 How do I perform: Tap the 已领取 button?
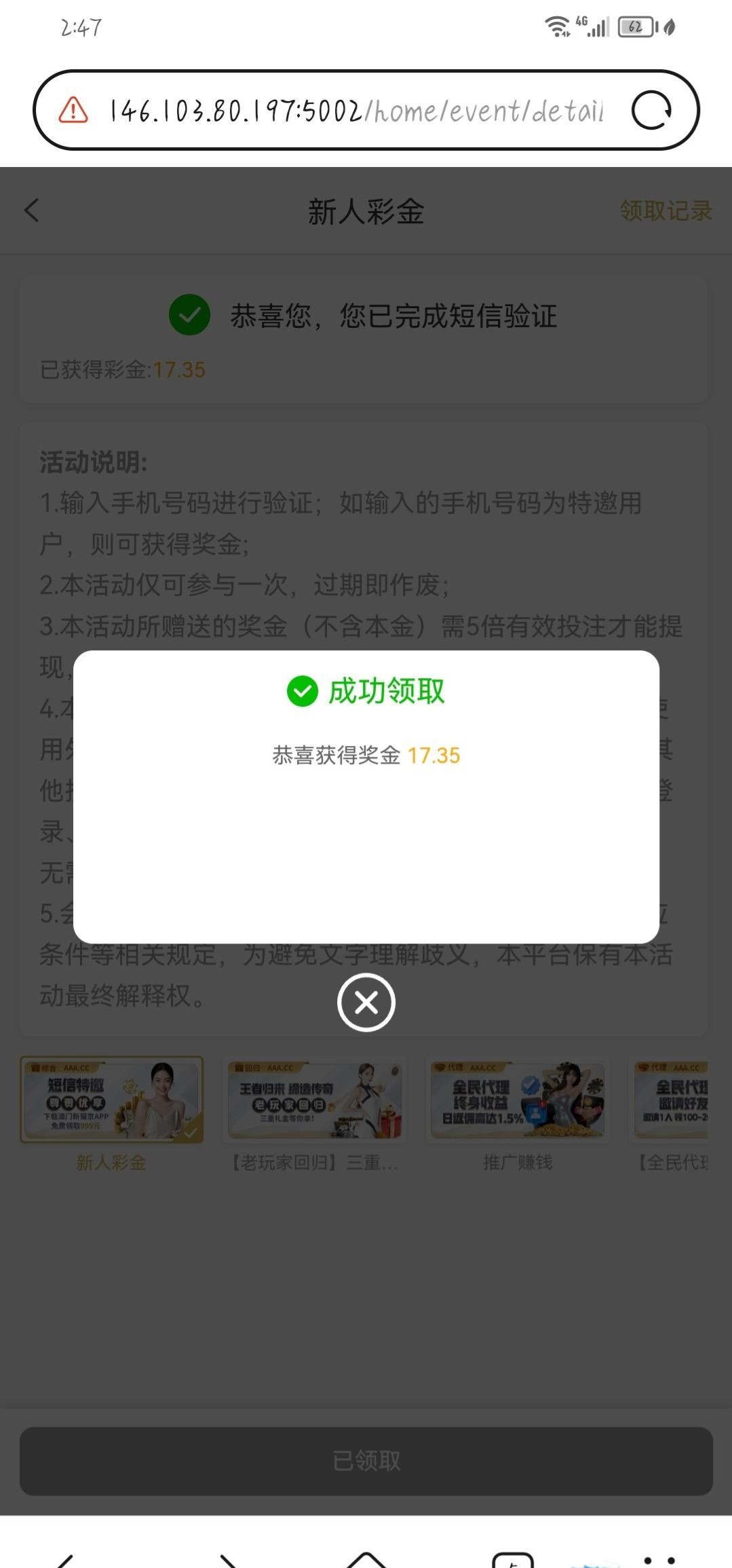tap(366, 1461)
